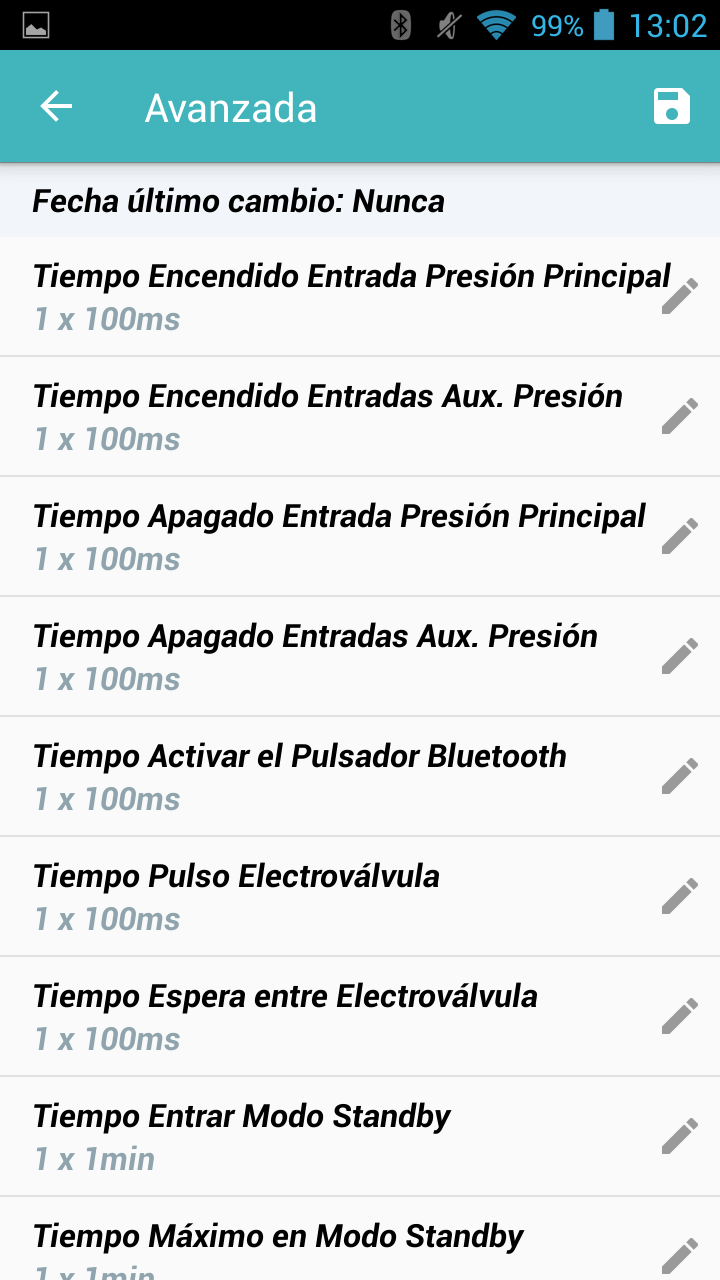The height and width of the screenshot is (1280, 720).
Task: Open Tiempo Entrar Modo Standby
Action: point(242,1136)
